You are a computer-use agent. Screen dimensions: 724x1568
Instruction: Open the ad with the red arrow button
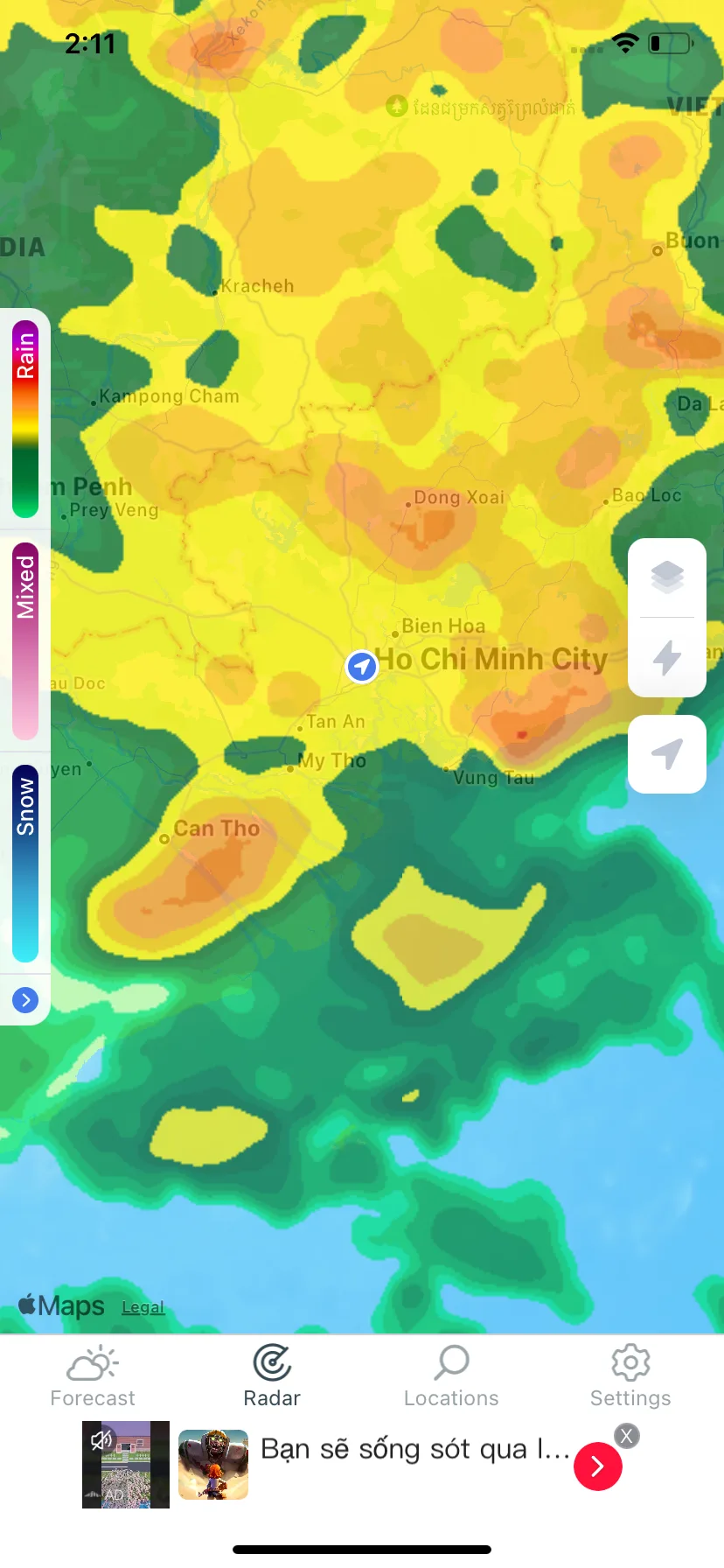click(598, 1466)
